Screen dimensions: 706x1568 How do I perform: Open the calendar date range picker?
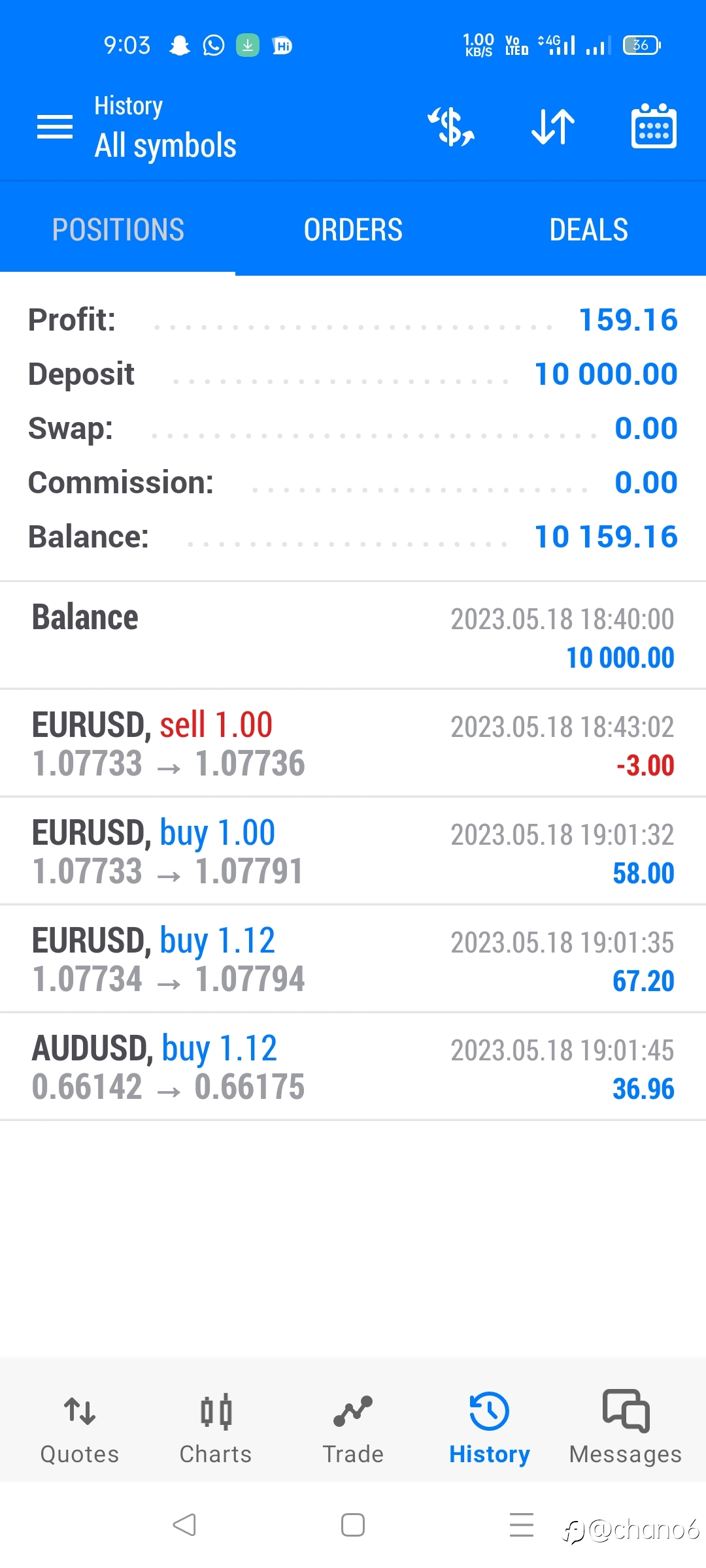654,127
